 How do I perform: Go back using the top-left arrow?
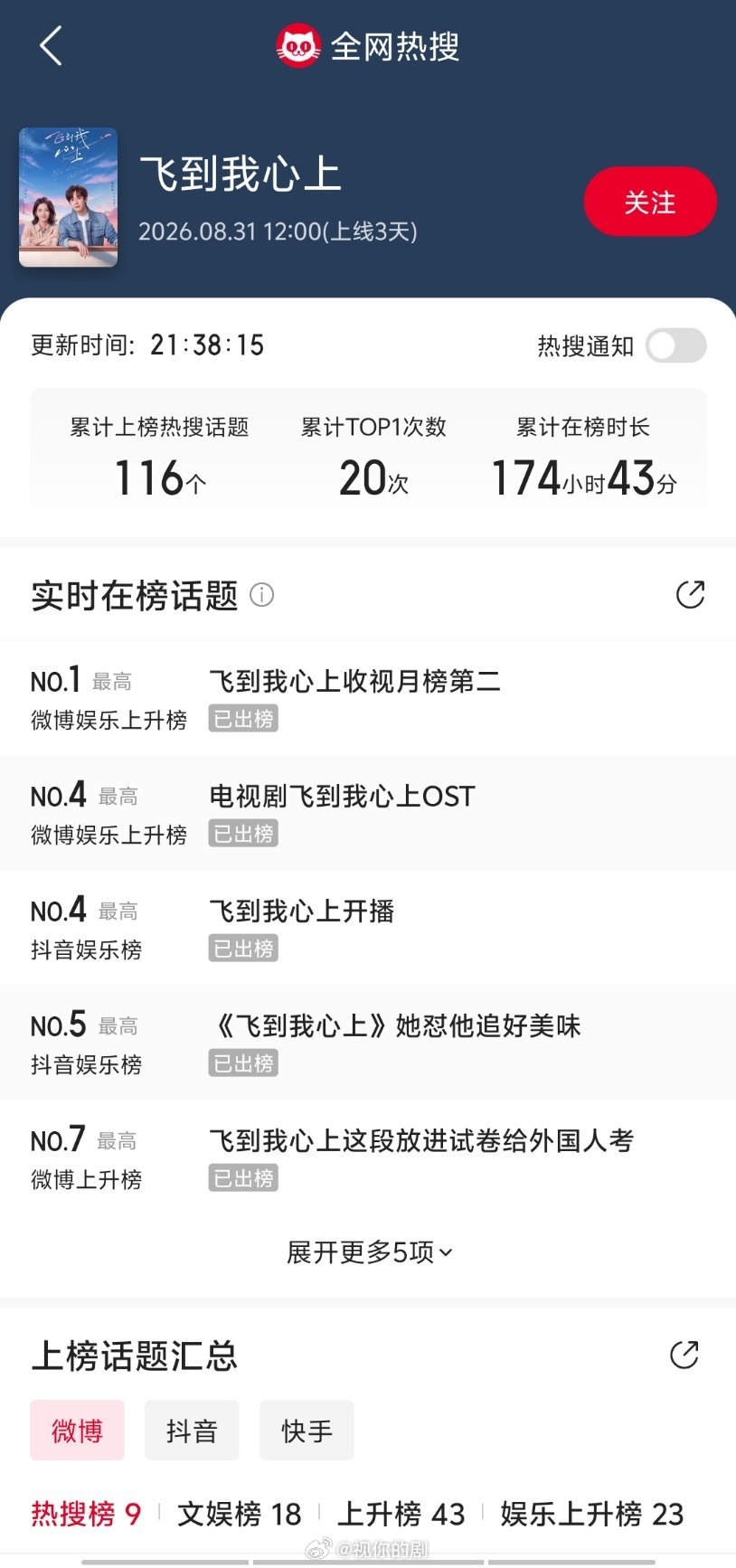[52, 45]
